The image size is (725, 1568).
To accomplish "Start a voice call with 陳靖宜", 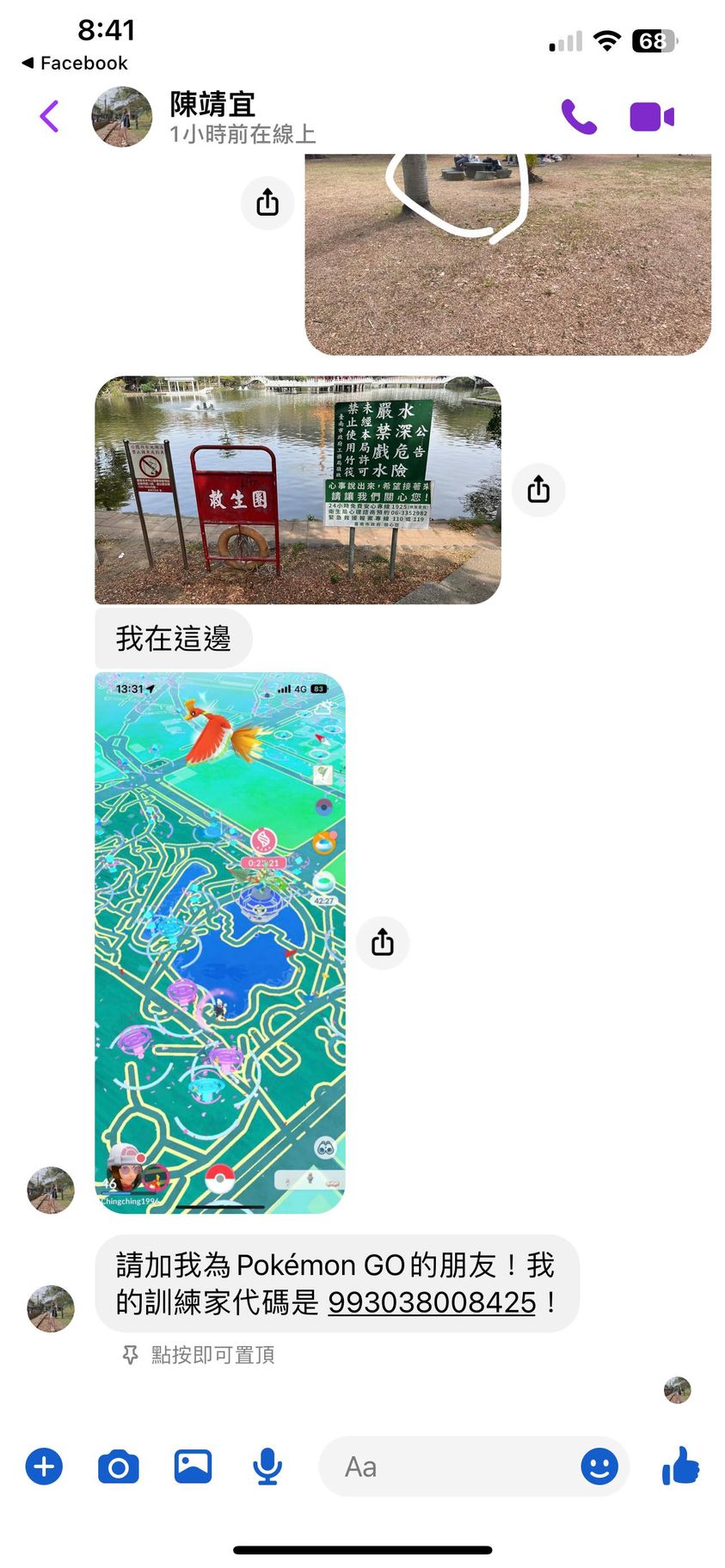I will [x=578, y=116].
